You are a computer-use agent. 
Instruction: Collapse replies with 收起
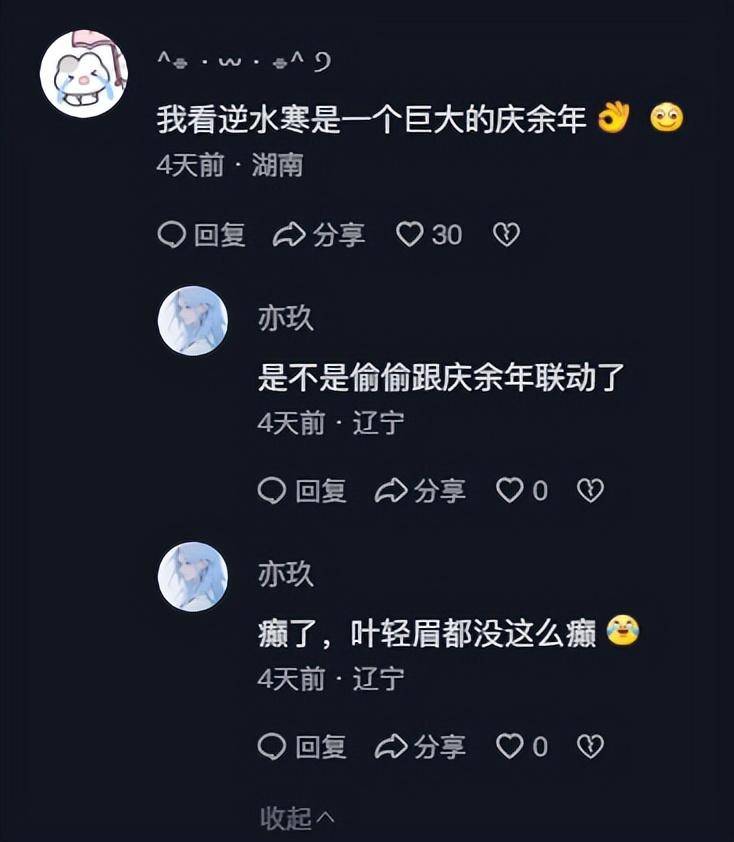pos(297,818)
